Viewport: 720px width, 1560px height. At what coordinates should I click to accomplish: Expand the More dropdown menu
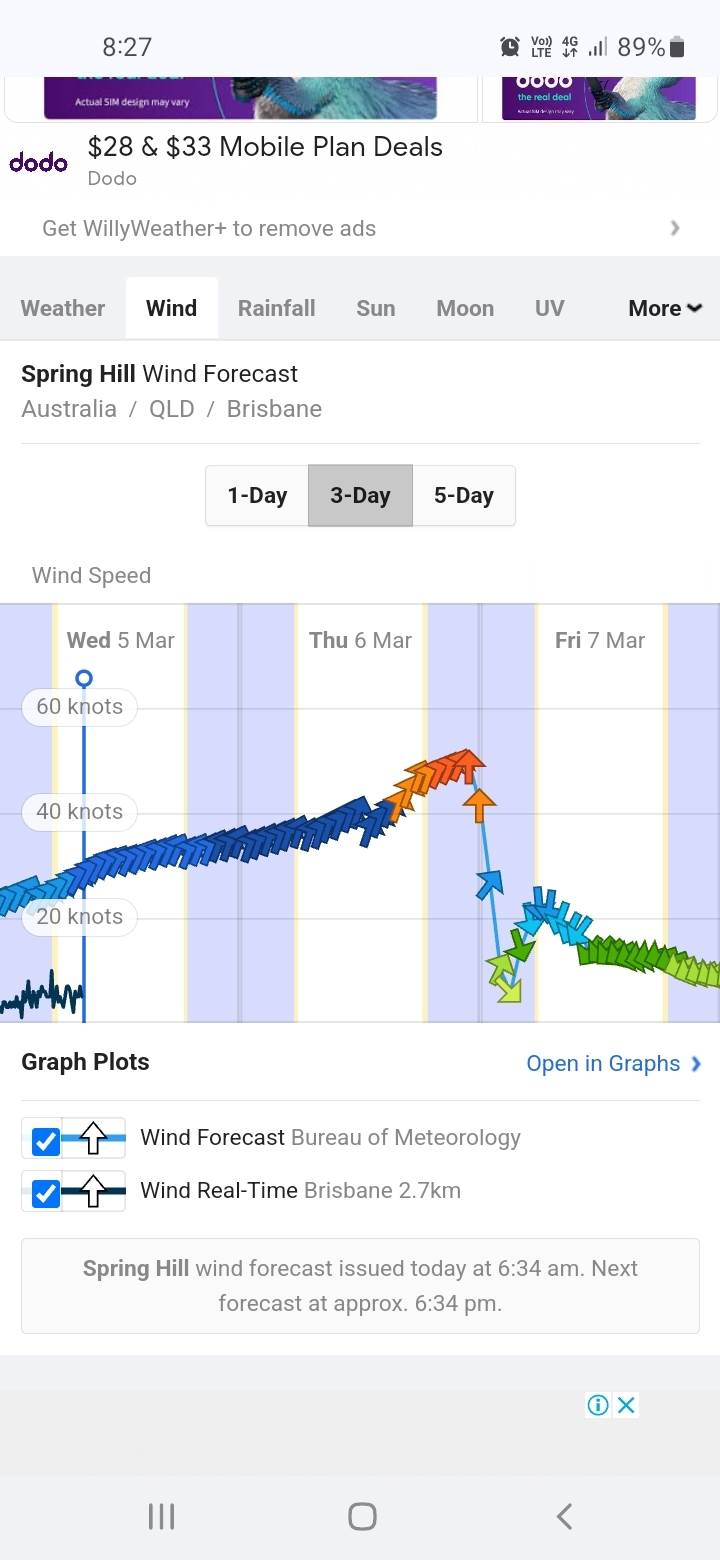[x=664, y=308]
